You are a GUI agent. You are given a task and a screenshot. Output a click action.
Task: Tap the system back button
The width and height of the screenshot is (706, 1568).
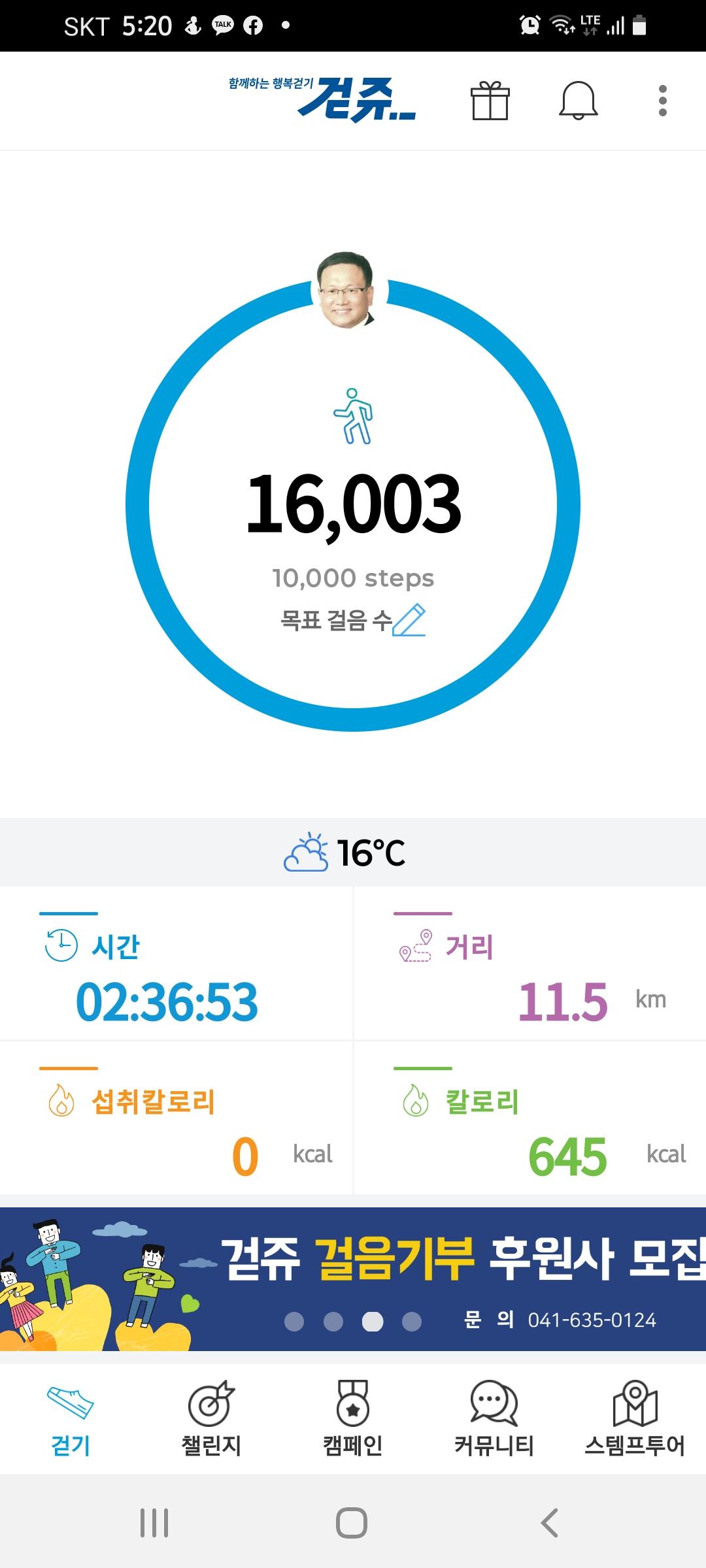(550, 1522)
